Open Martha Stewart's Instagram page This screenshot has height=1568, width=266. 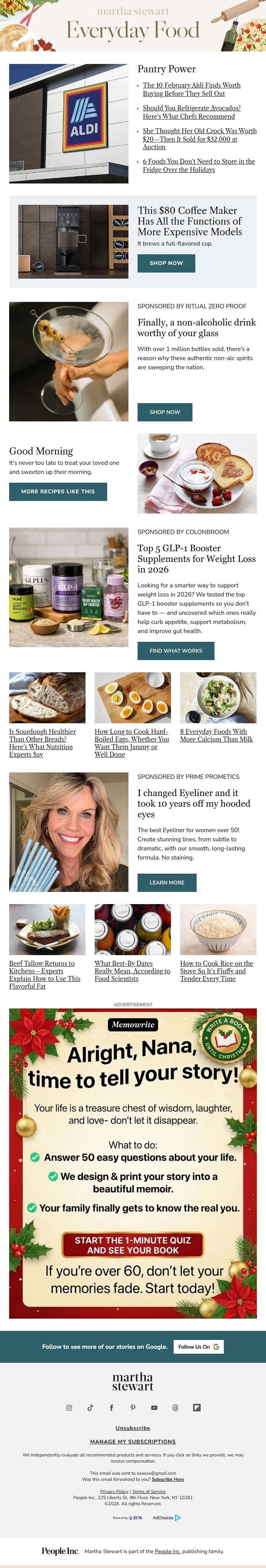pos(69,1407)
